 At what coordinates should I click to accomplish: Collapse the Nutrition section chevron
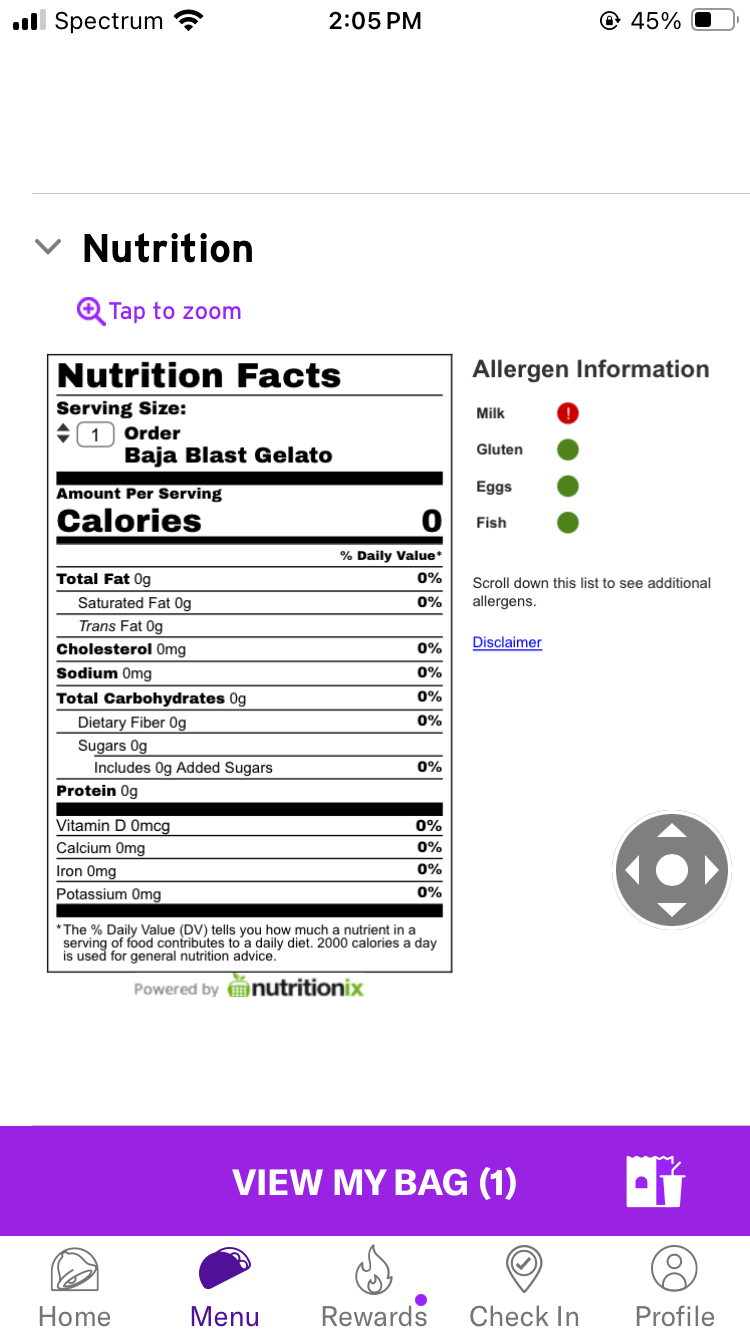pyautogui.click(x=48, y=247)
